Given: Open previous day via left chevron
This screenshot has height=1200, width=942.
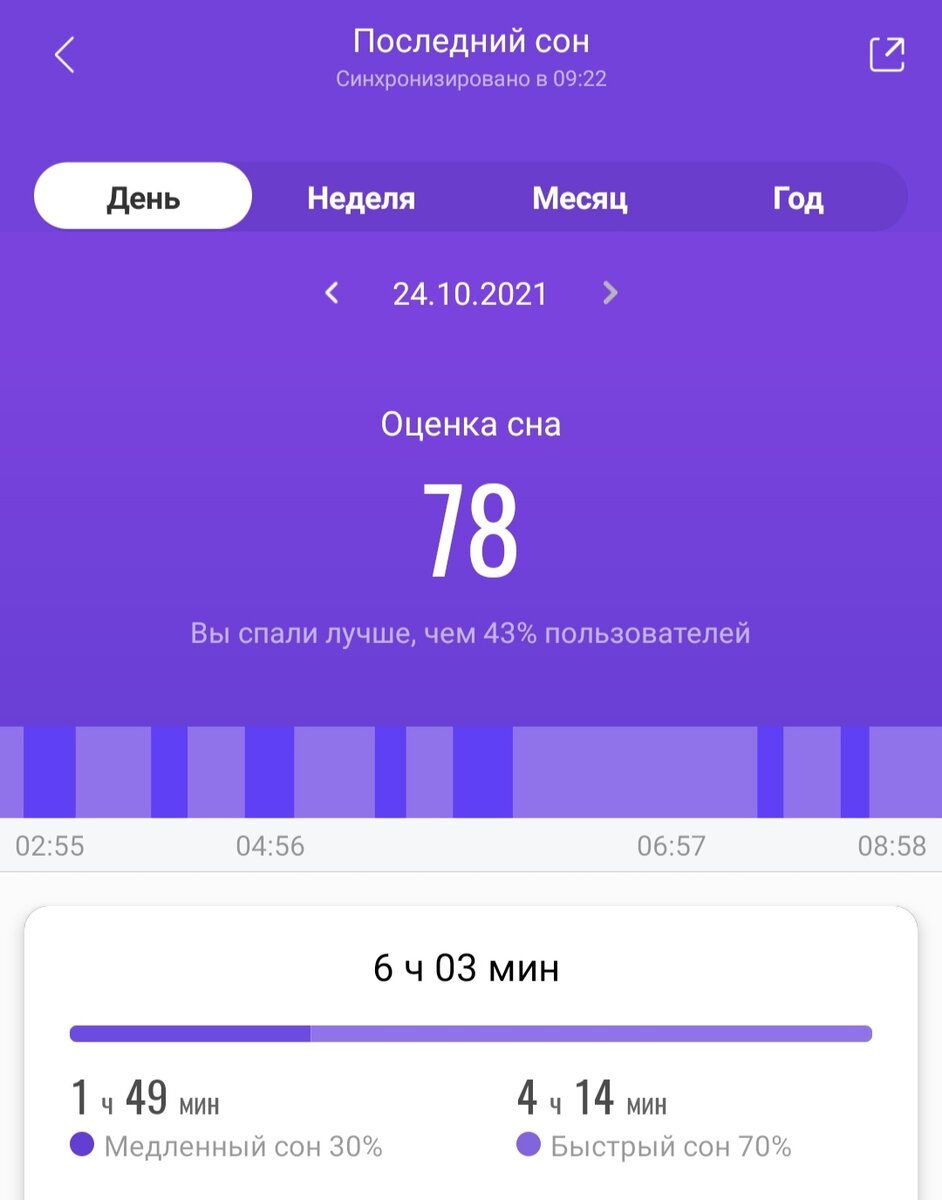Looking at the screenshot, I should coord(331,293).
